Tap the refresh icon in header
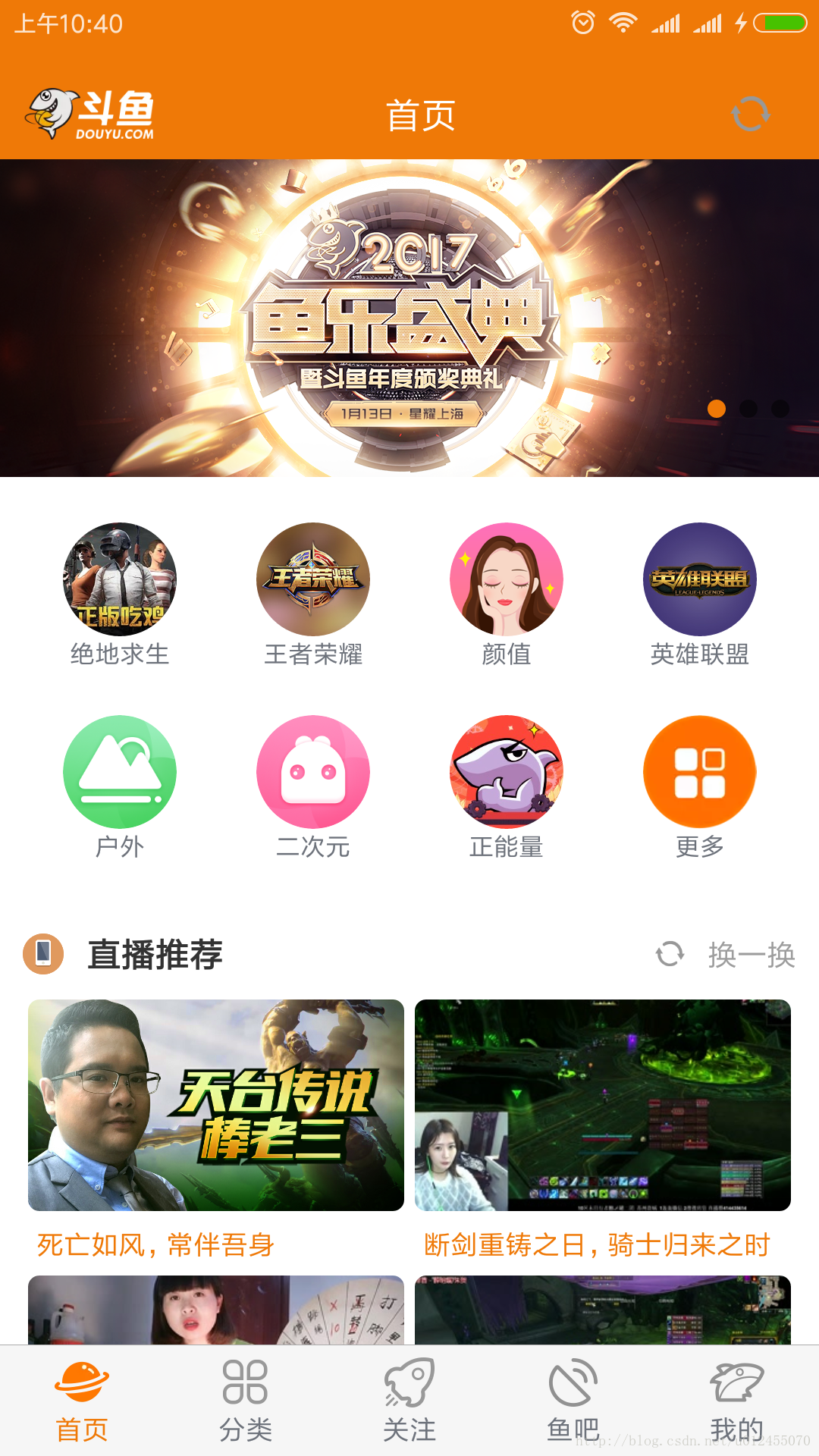The image size is (819, 1456). tap(750, 115)
